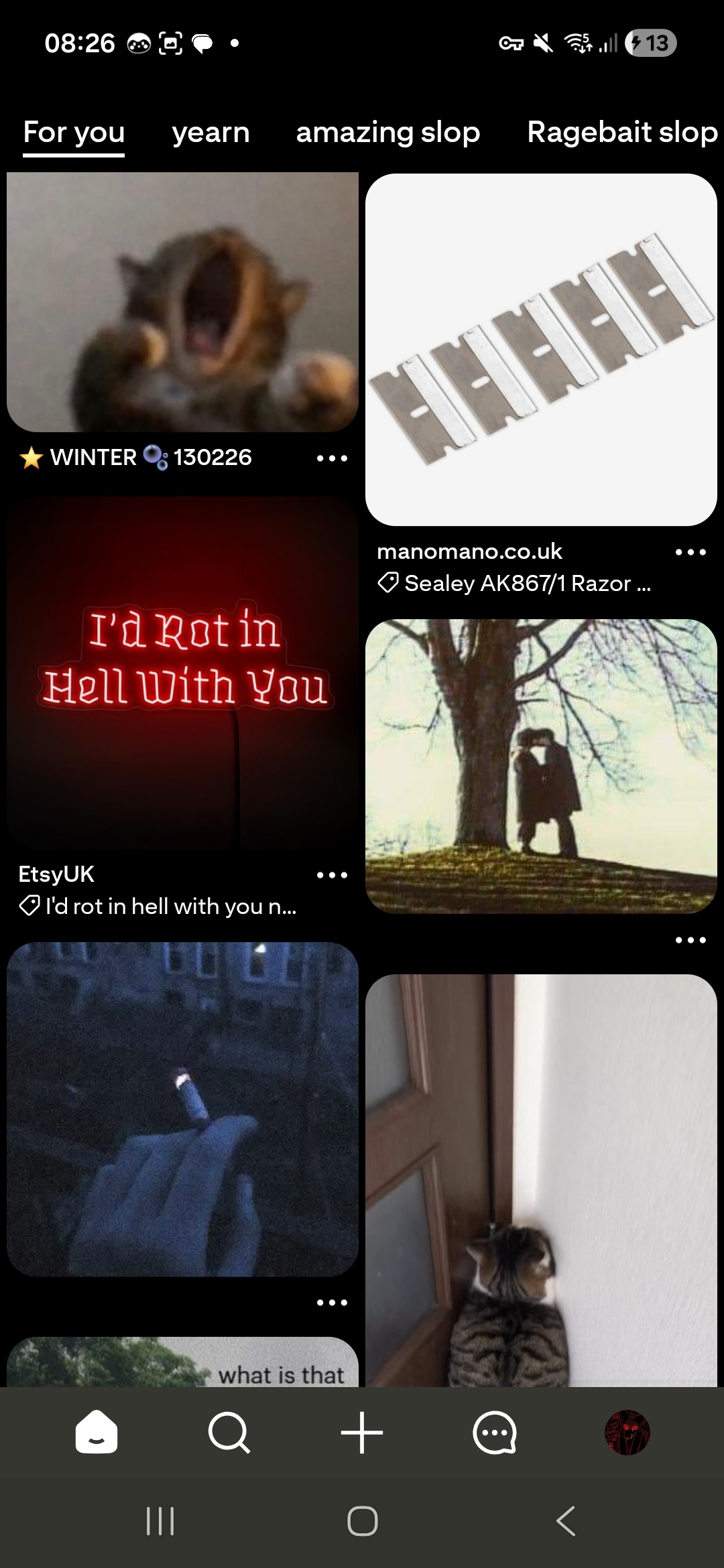Open the profile avatar

[627, 1433]
